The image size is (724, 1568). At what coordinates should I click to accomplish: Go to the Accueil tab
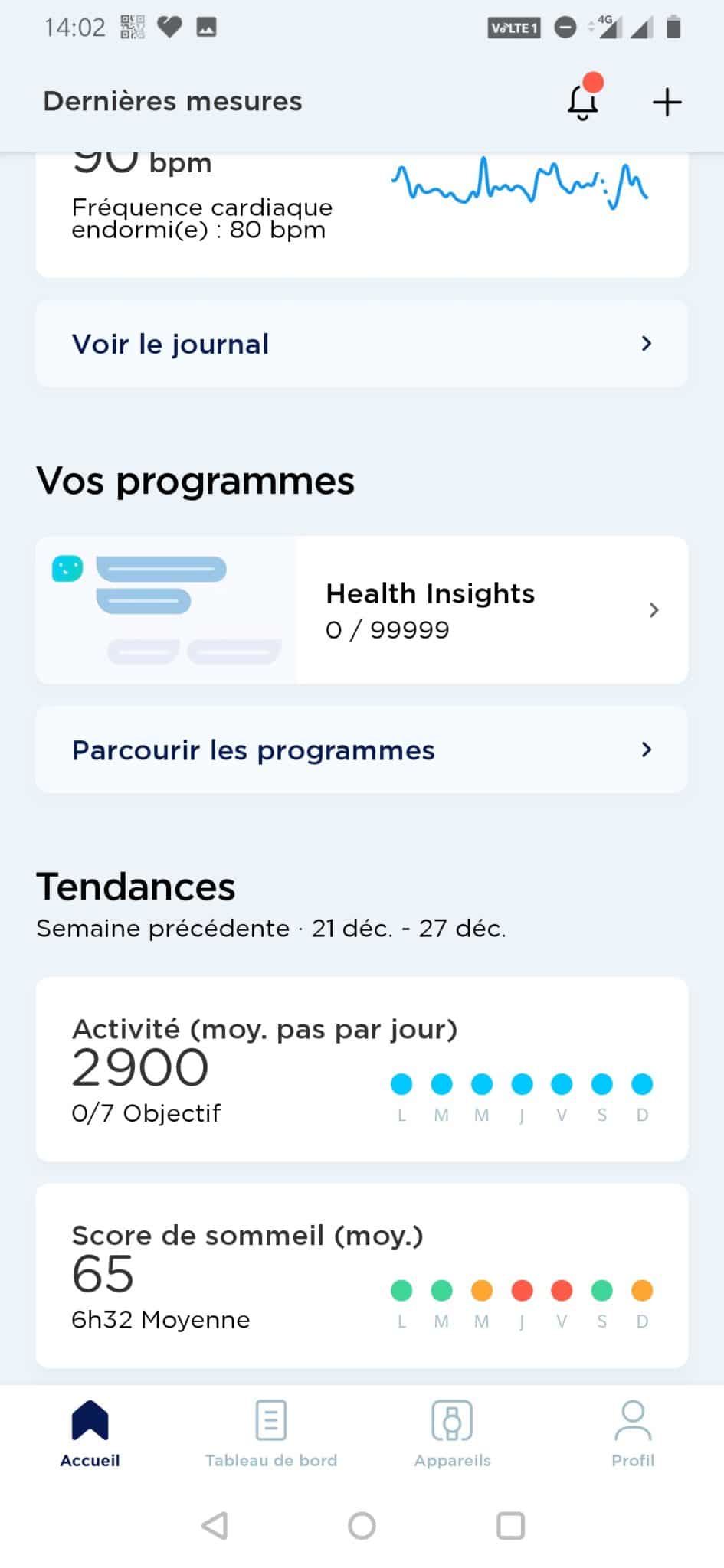[x=90, y=1433]
